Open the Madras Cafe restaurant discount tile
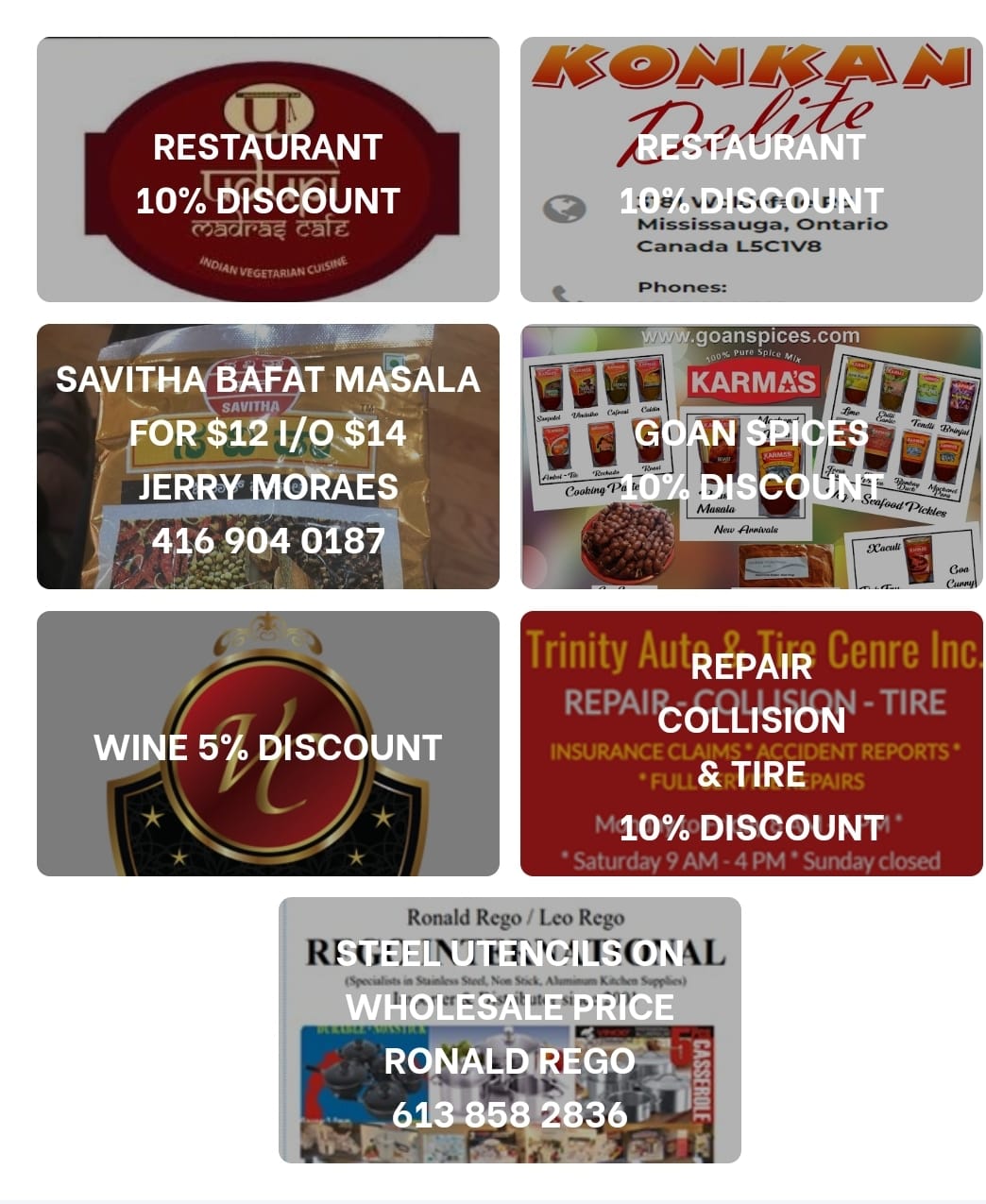 (267, 170)
